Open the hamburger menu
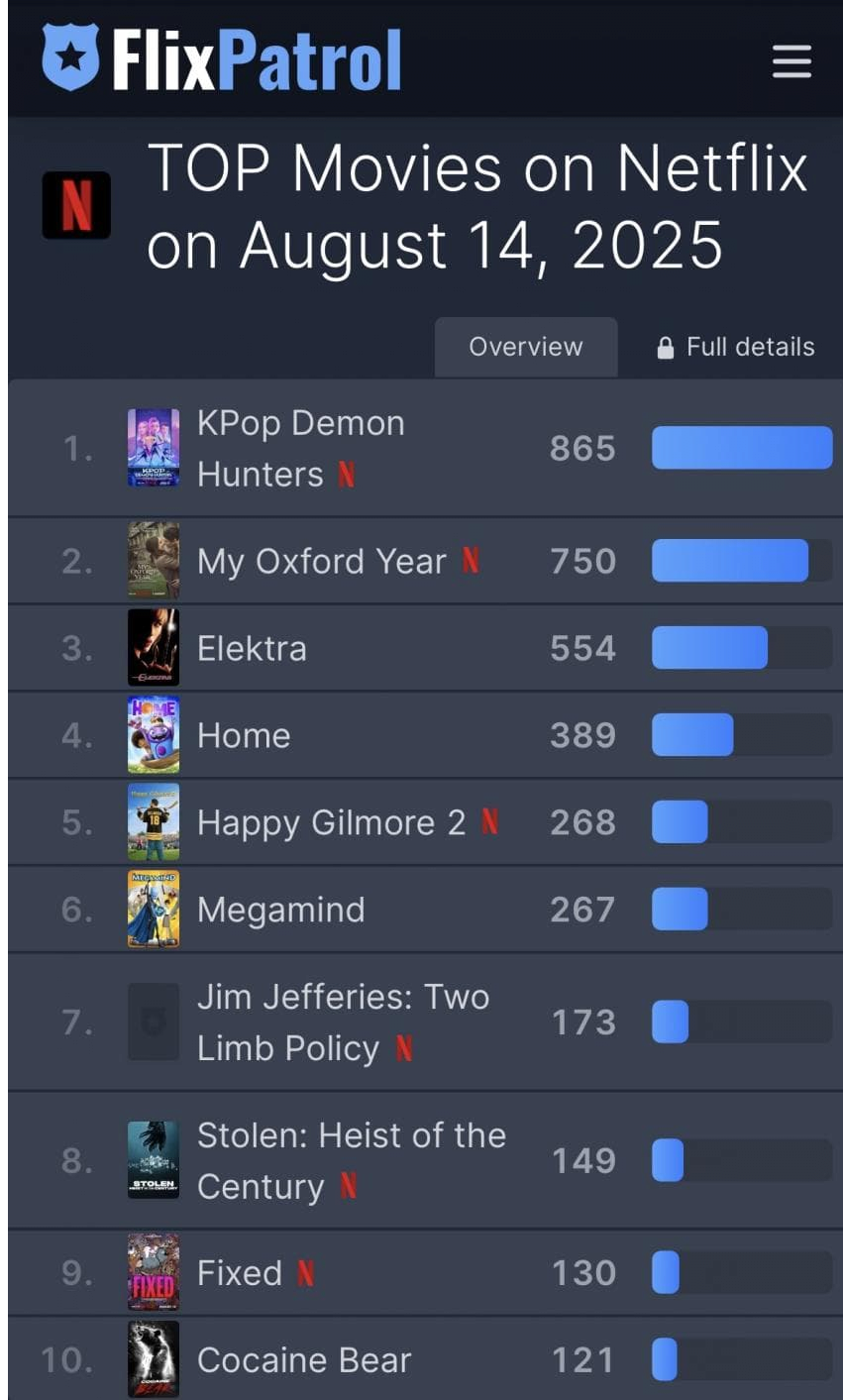Screen dimensions: 843x1400 pos(791,61)
